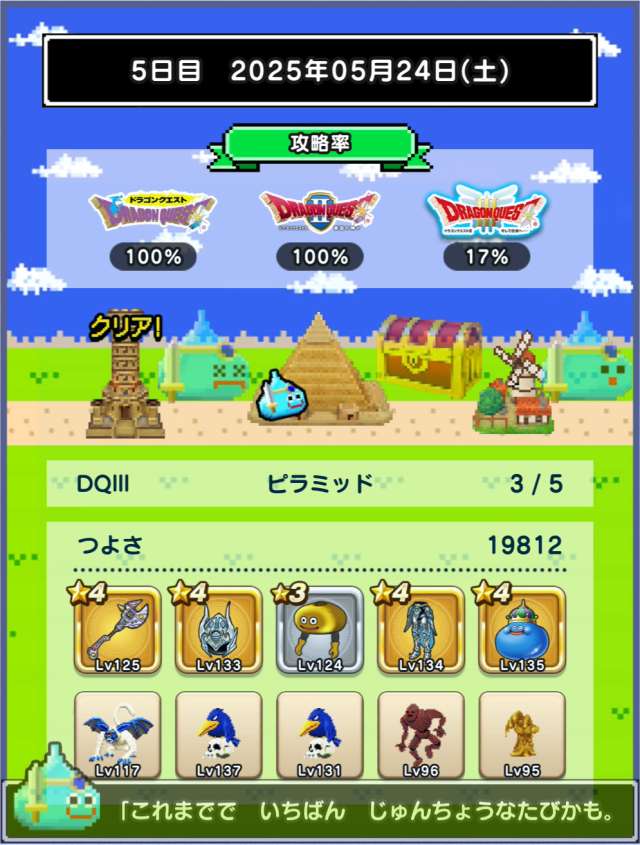Viewport: 640px width, 845px height.
Task: View the Lv96 red golem tile
Action: [x=421, y=735]
